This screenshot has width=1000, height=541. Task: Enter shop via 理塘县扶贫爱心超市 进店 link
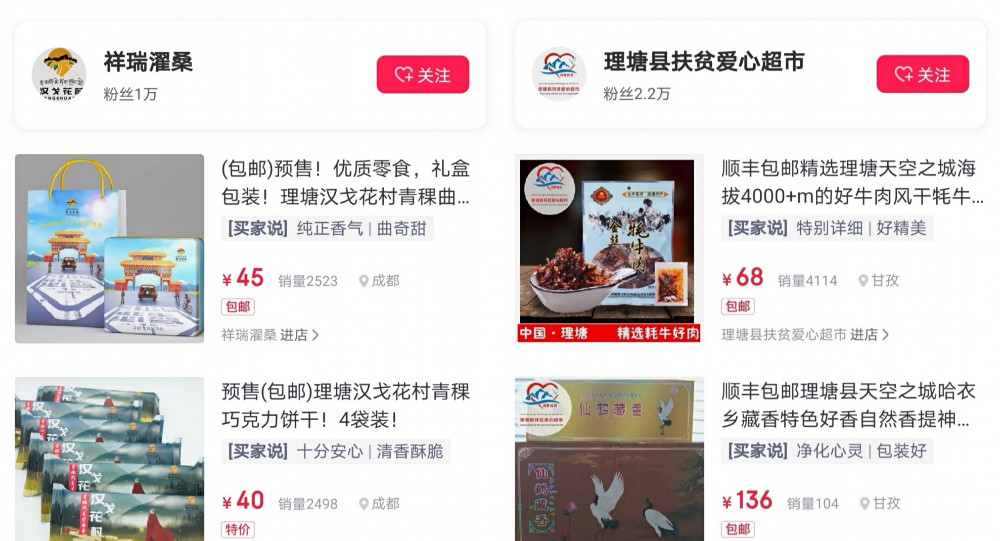(805, 335)
